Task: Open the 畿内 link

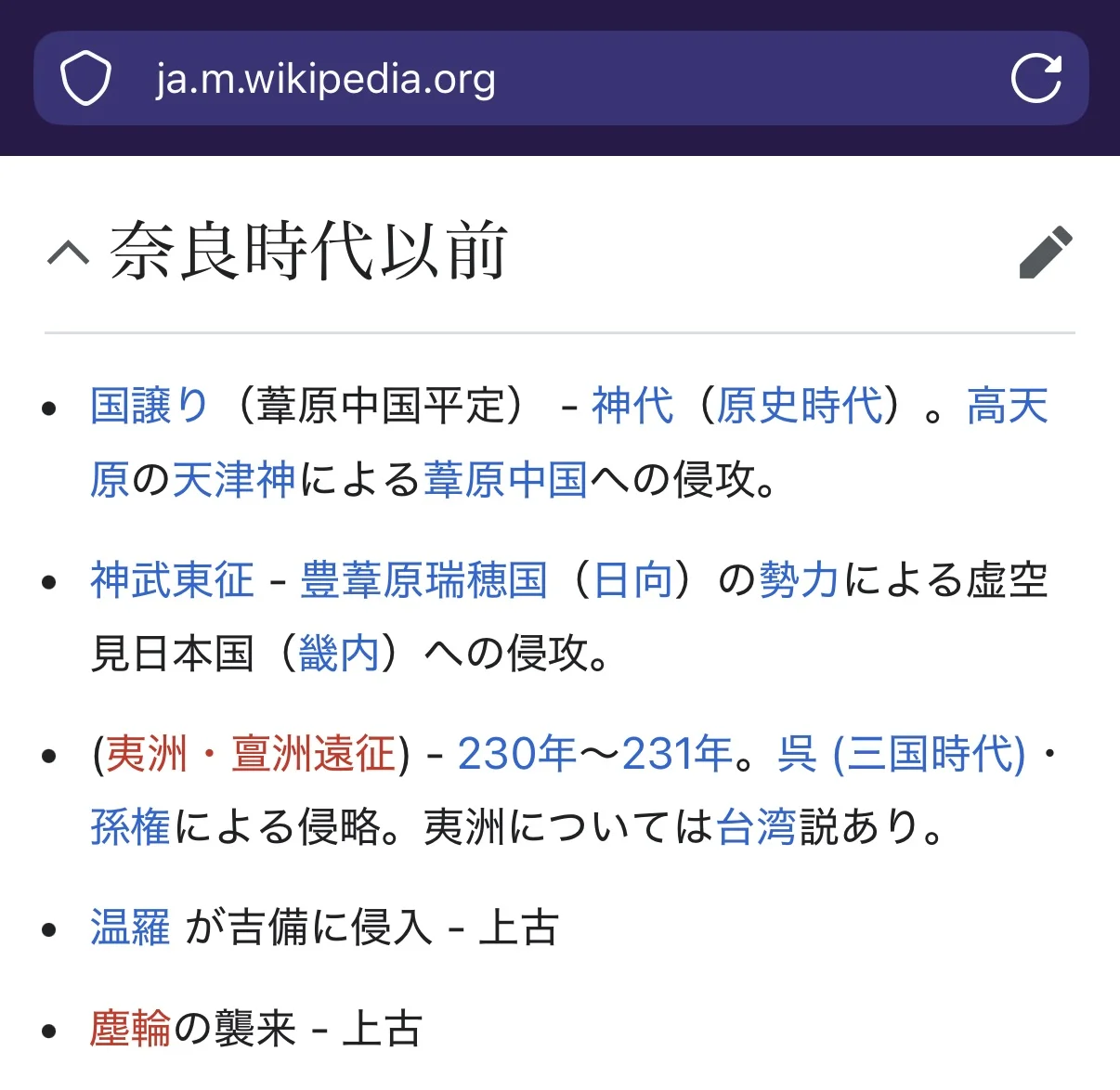Action: coord(339,654)
